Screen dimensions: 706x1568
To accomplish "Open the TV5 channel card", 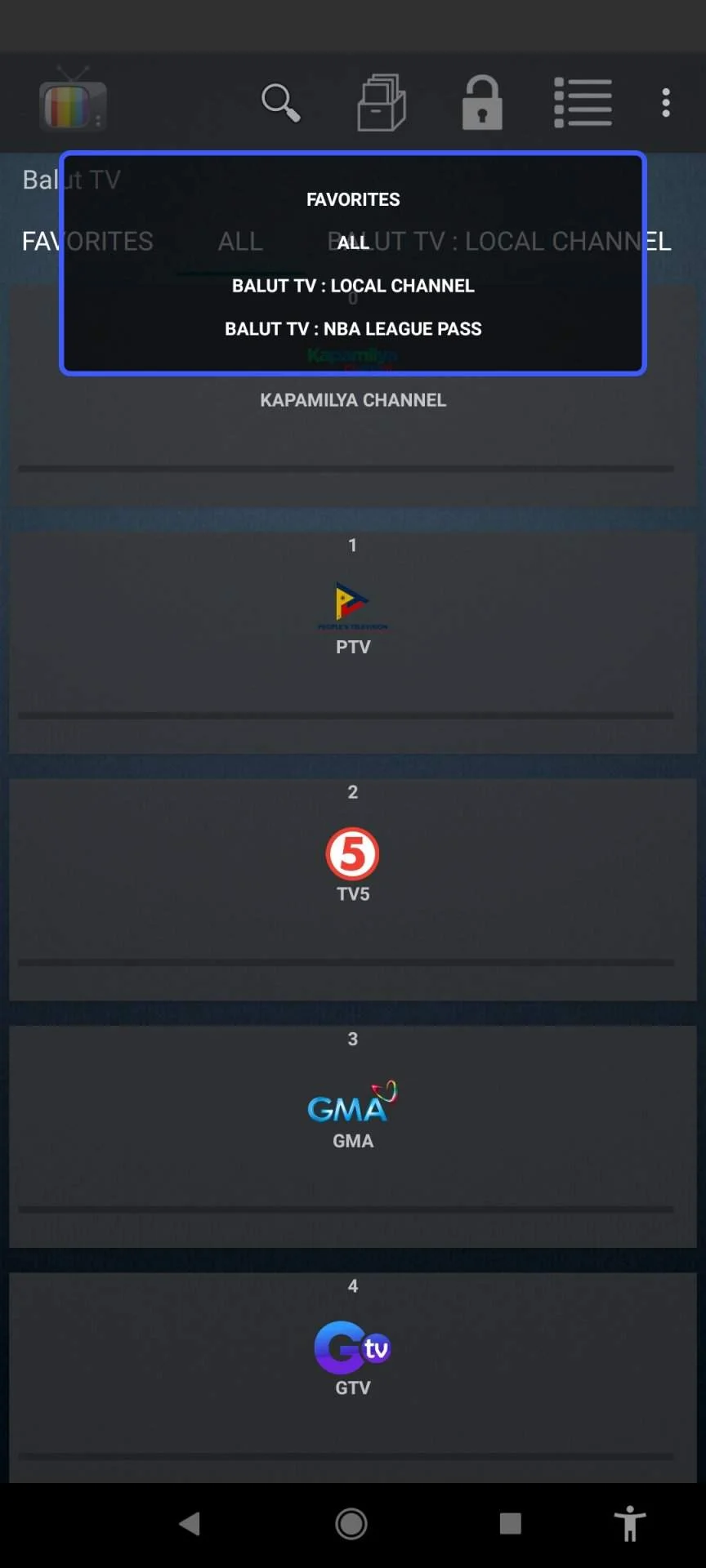I will (353, 889).
